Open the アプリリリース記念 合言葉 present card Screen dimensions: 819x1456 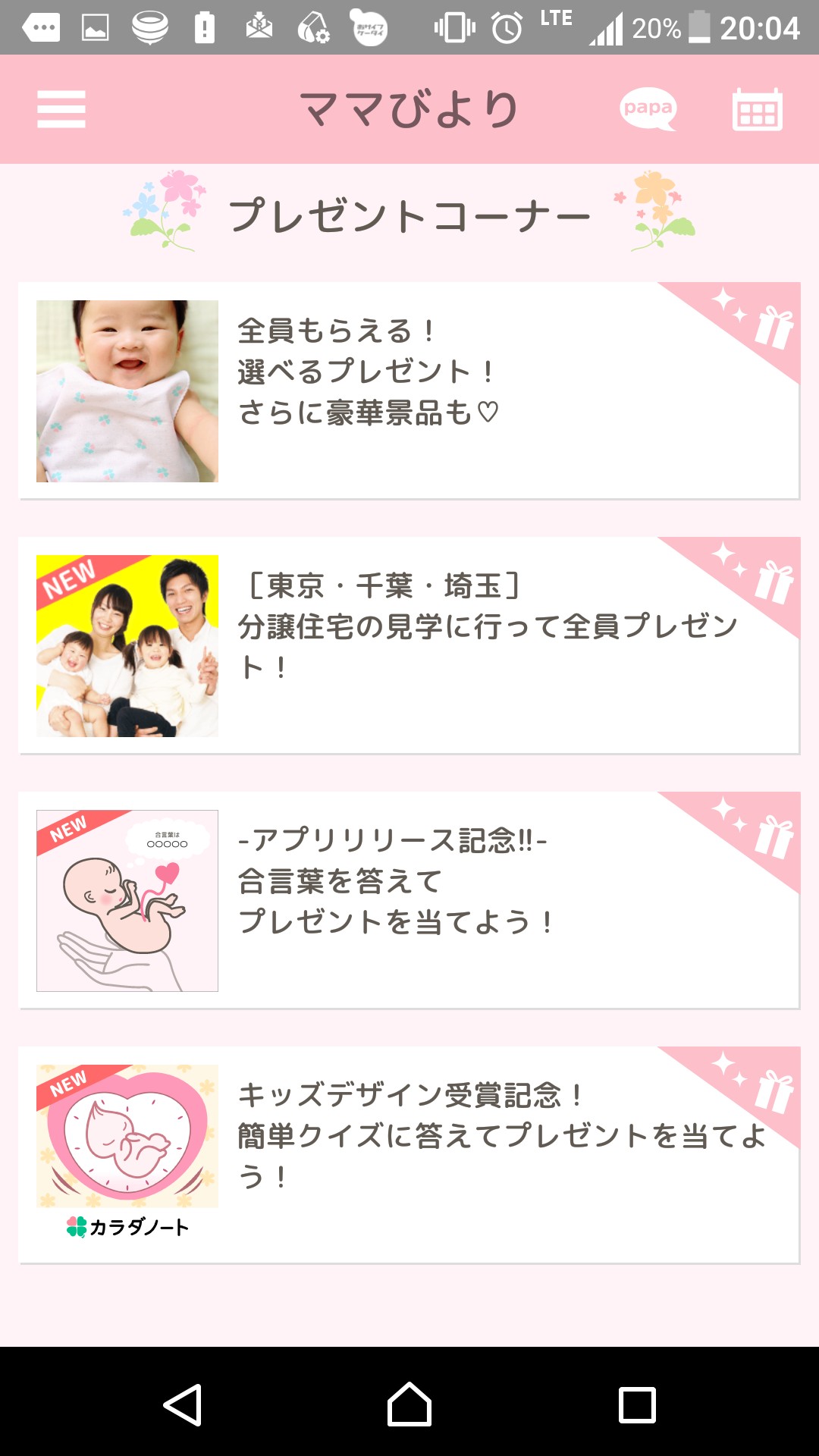409,901
